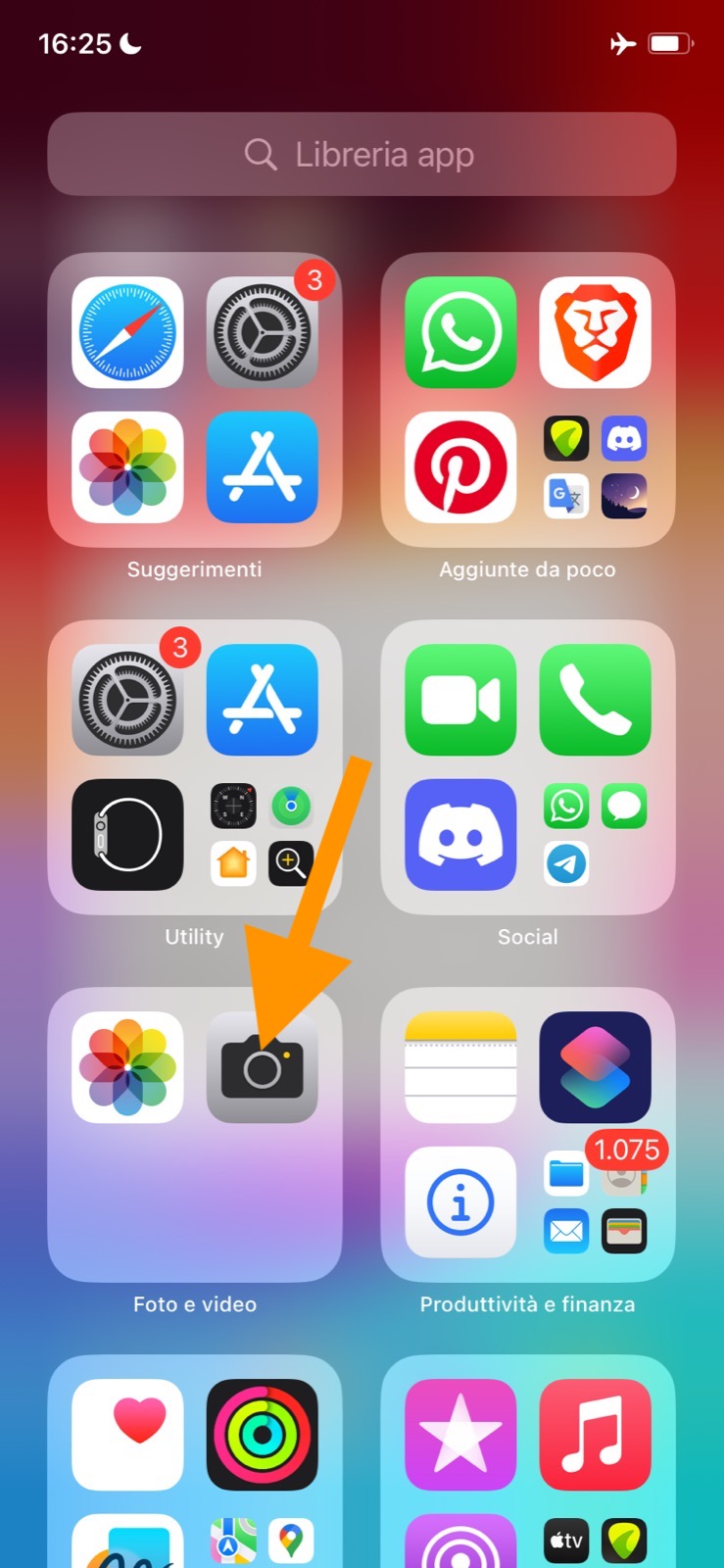Image resolution: width=724 pixels, height=1568 pixels.
Task: Launch the Shortcuts app
Action: coord(595,1067)
